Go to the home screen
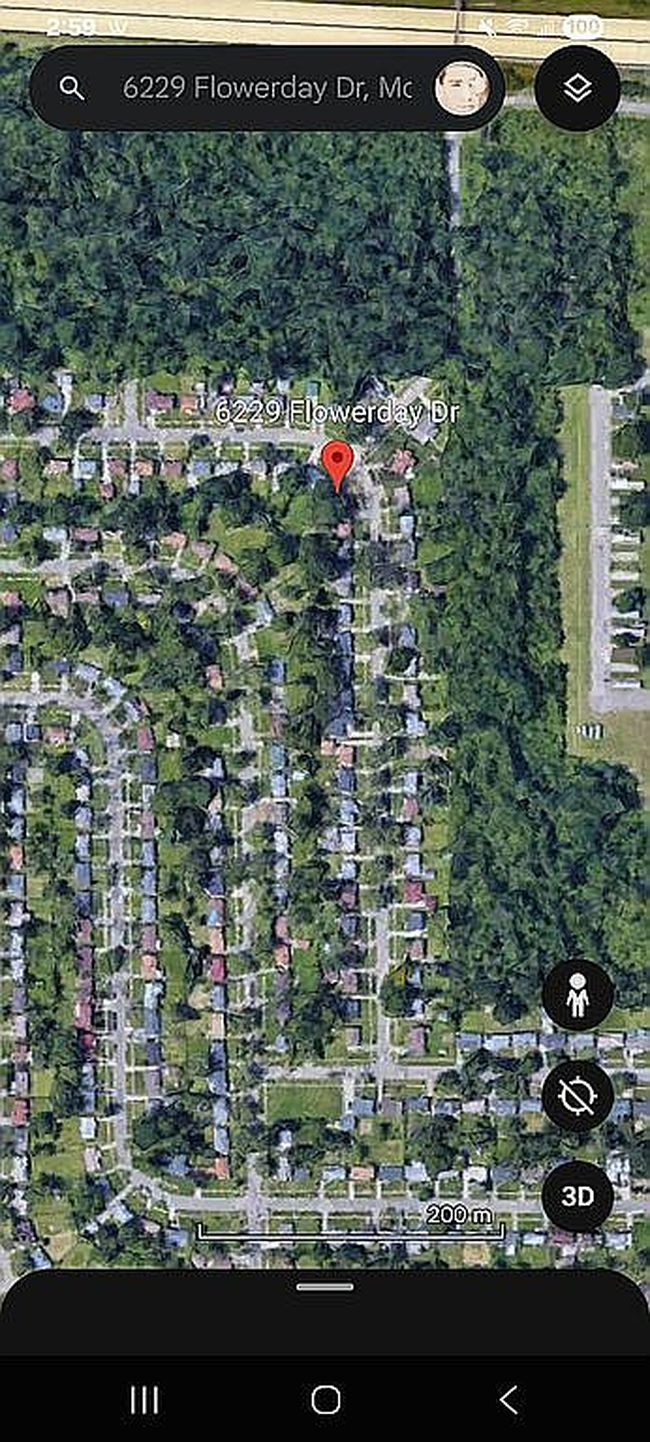 click(325, 1399)
